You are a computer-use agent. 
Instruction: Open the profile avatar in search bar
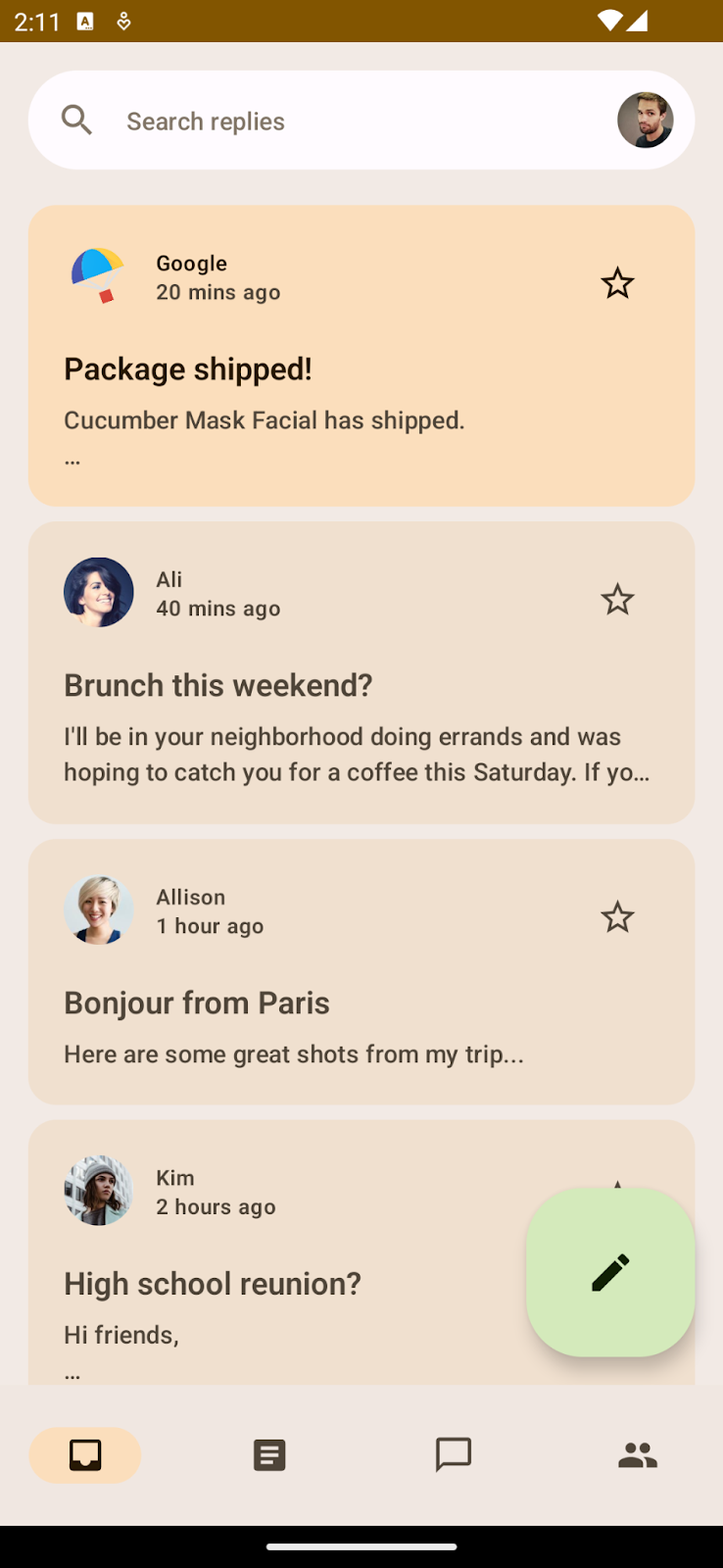(645, 121)
